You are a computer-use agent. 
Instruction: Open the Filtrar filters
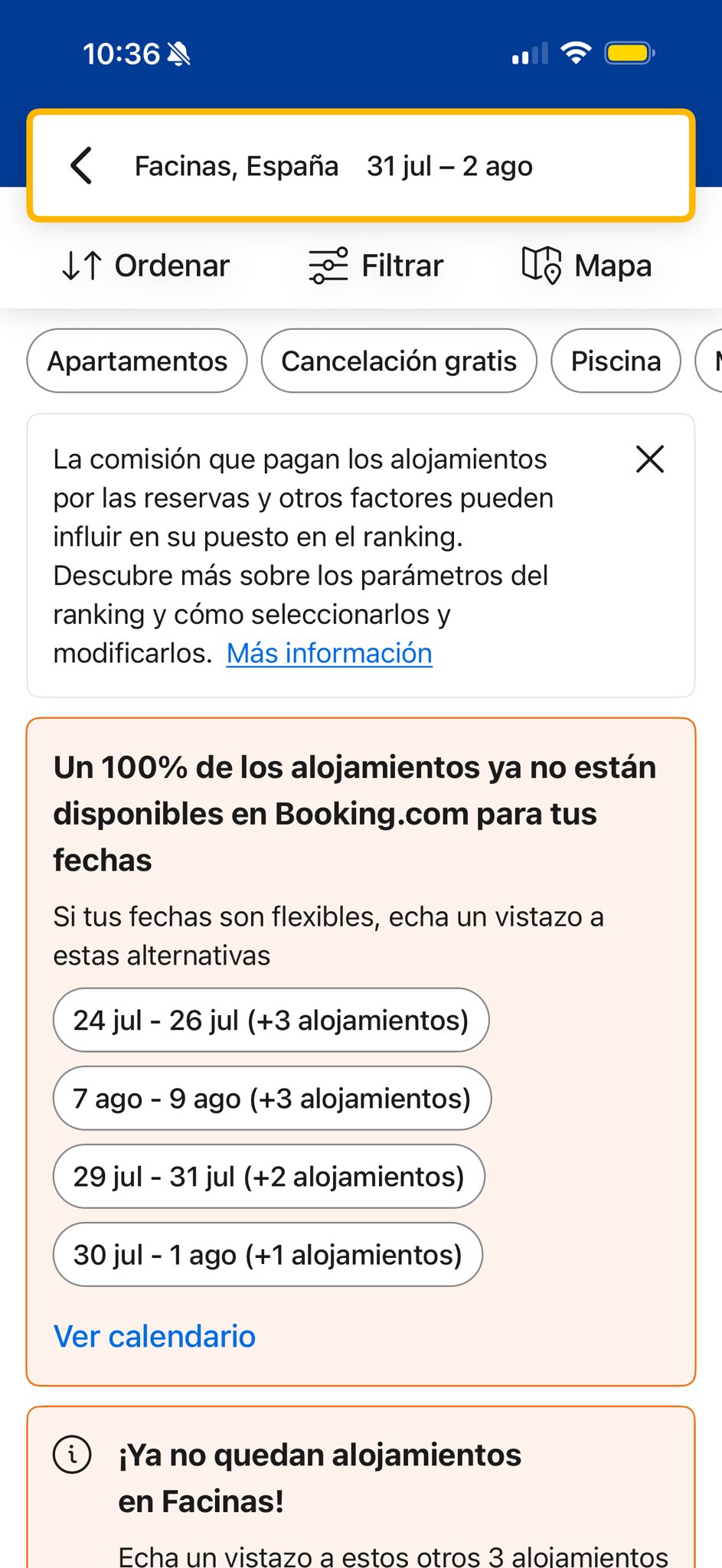click(375, 266)
